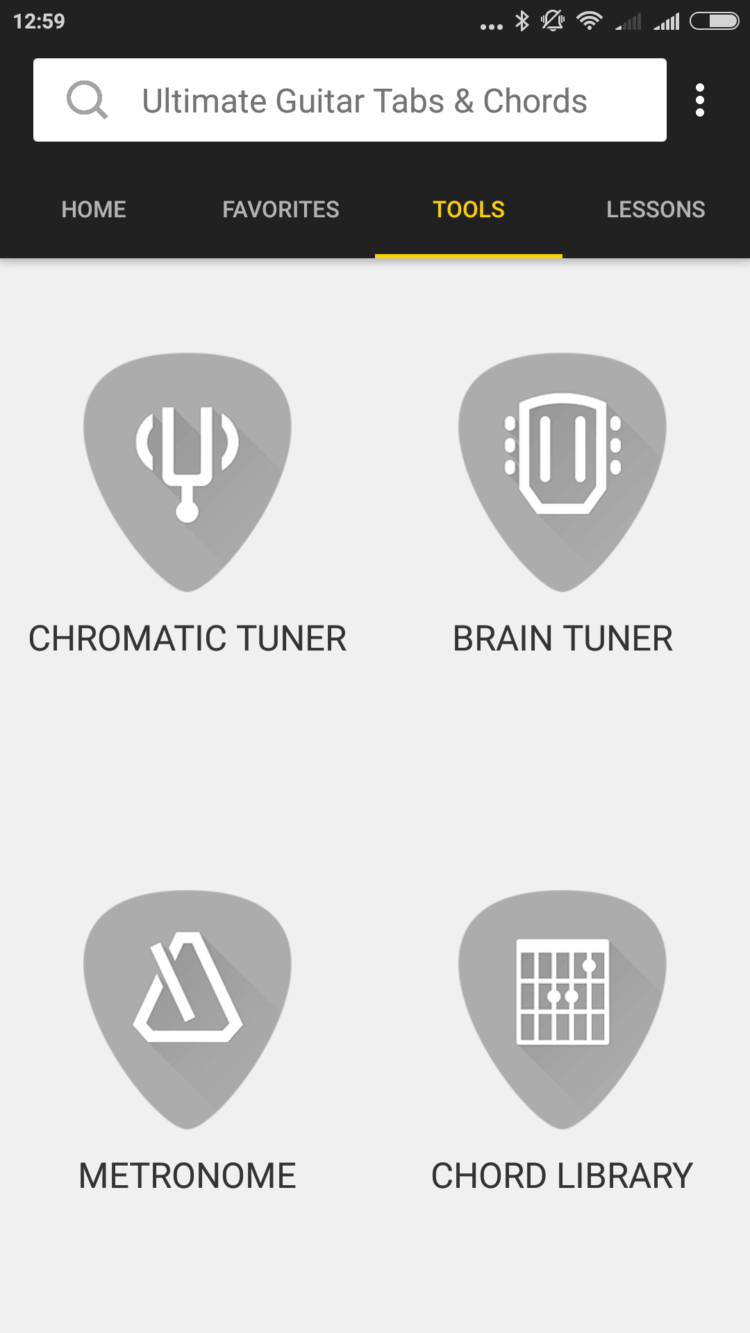Tap the Ultimate Guitar Tabs & Chords search field
This screenshot has width=750, height=1333.
365,100
